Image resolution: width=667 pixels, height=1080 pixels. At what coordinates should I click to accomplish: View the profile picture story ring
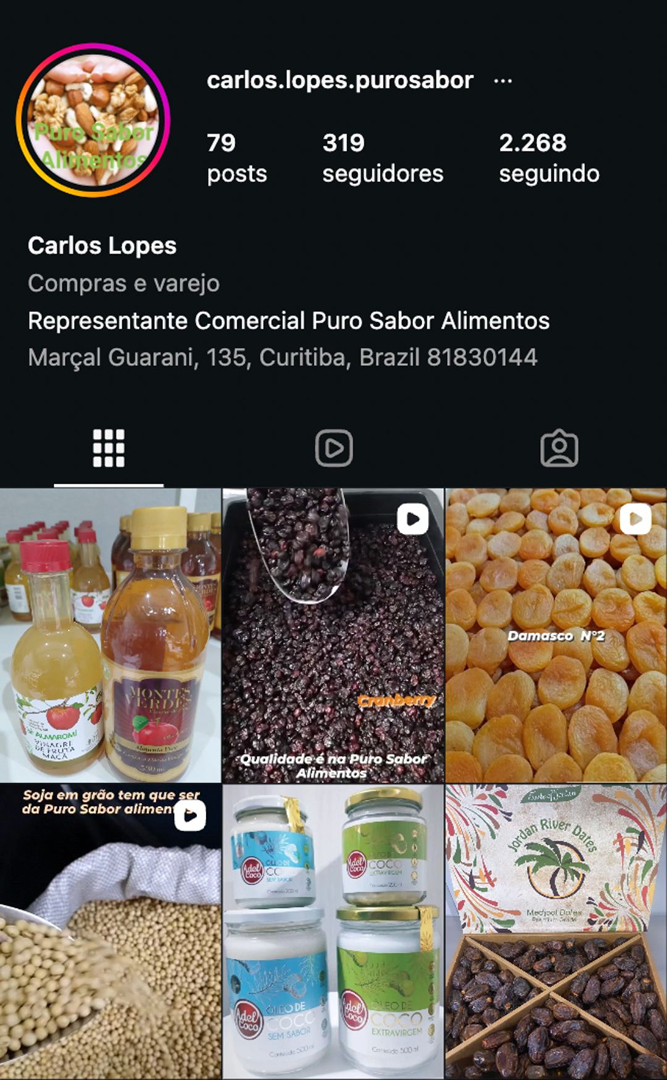(x=93, y=120)
